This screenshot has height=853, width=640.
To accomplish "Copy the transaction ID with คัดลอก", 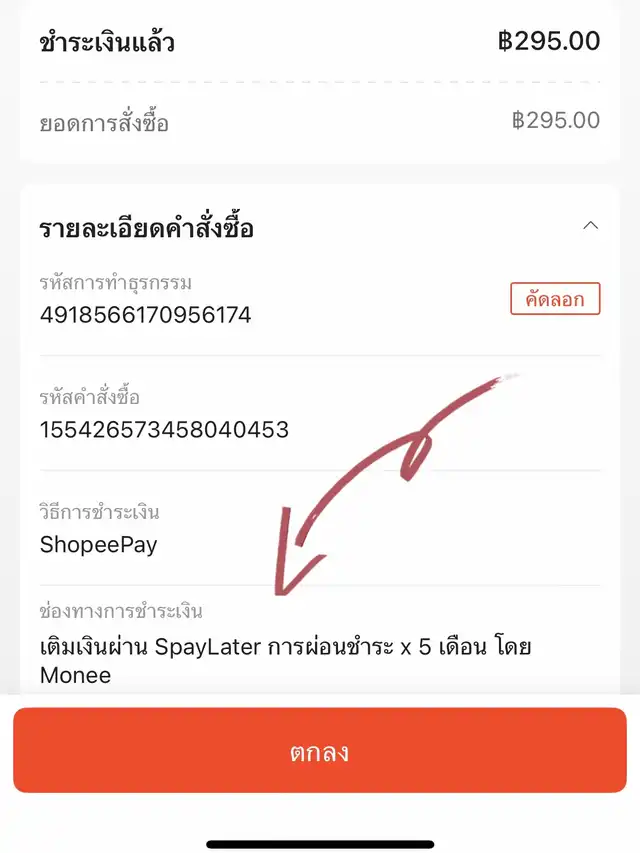I will (555, 299).
